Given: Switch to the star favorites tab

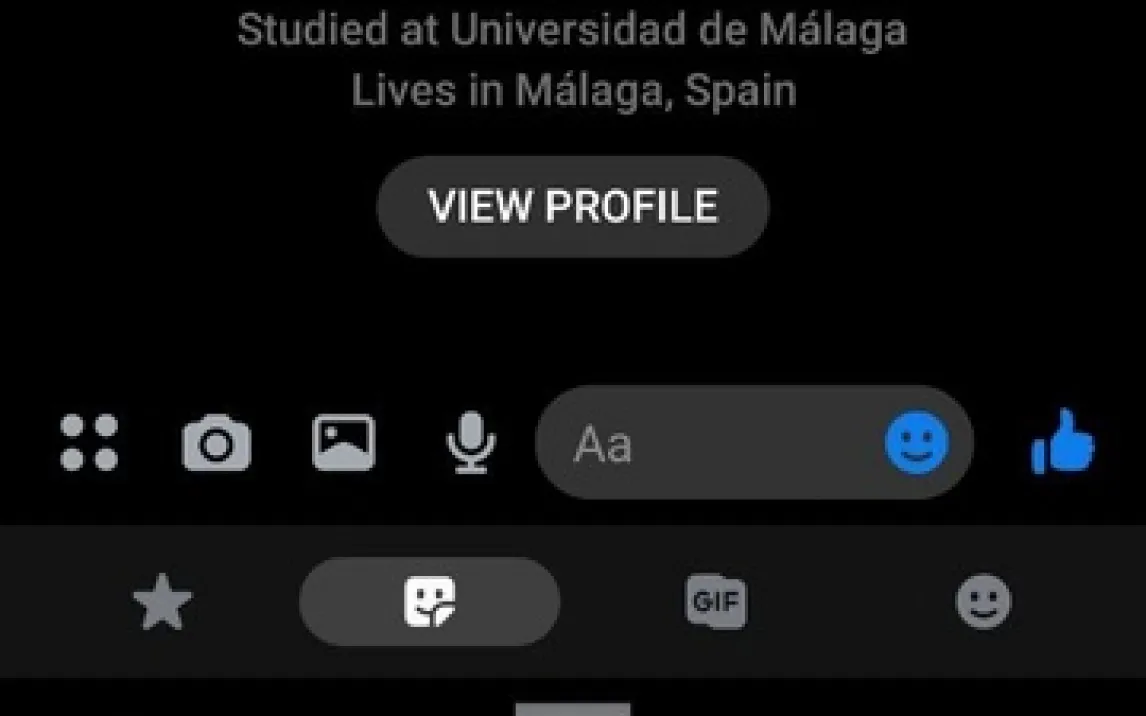Looking at the screenshot, I should (x=162, y=602).
